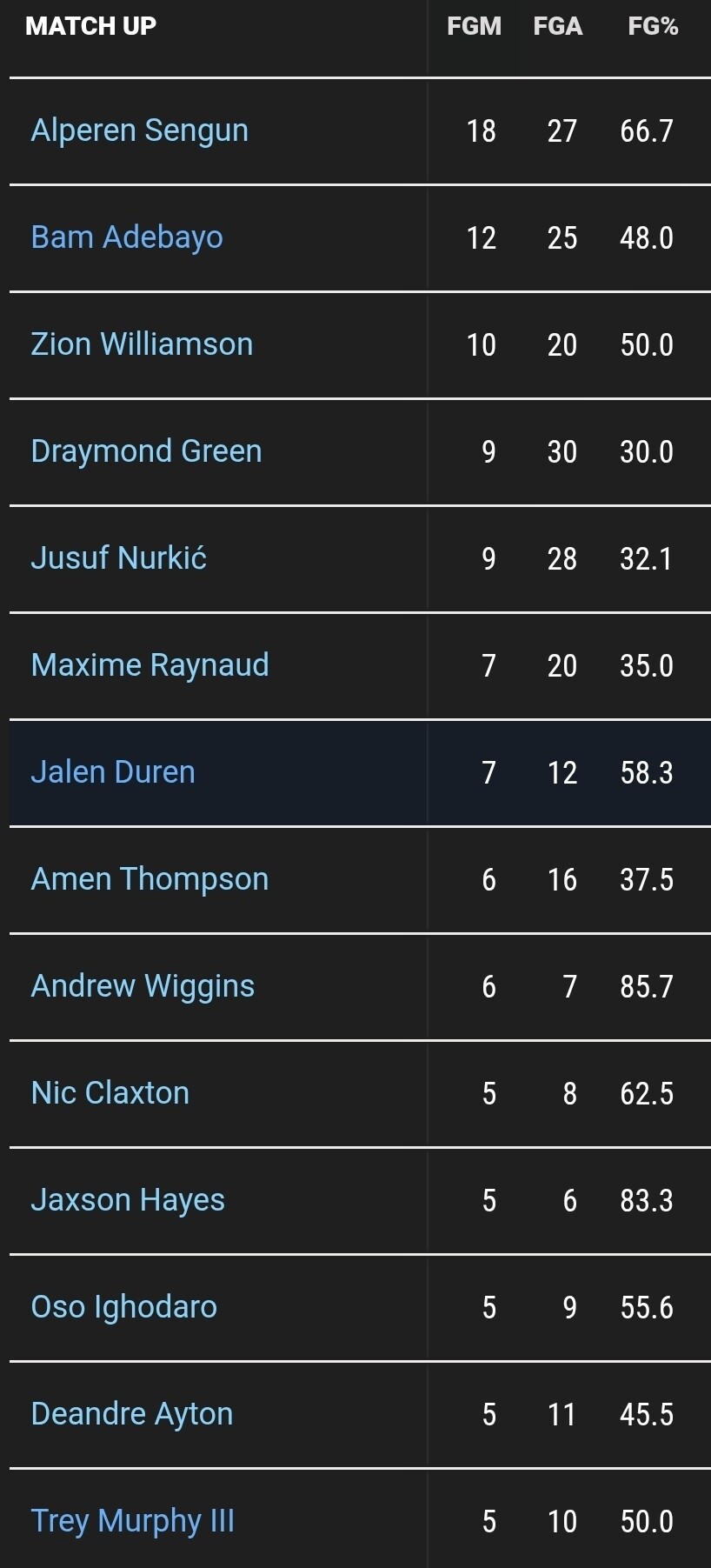The image size is (711, 1568).
Task: Sort the table by FGM column
Action: coord(475,26)
